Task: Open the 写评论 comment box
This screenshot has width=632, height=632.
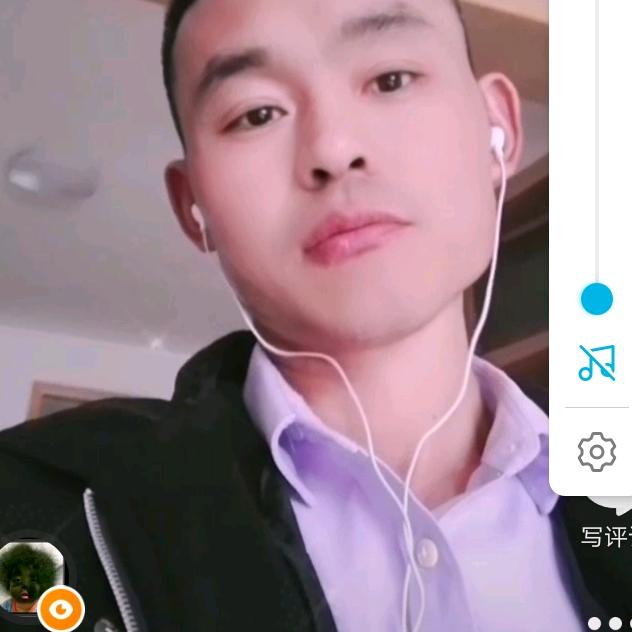Action: point(606,535)
